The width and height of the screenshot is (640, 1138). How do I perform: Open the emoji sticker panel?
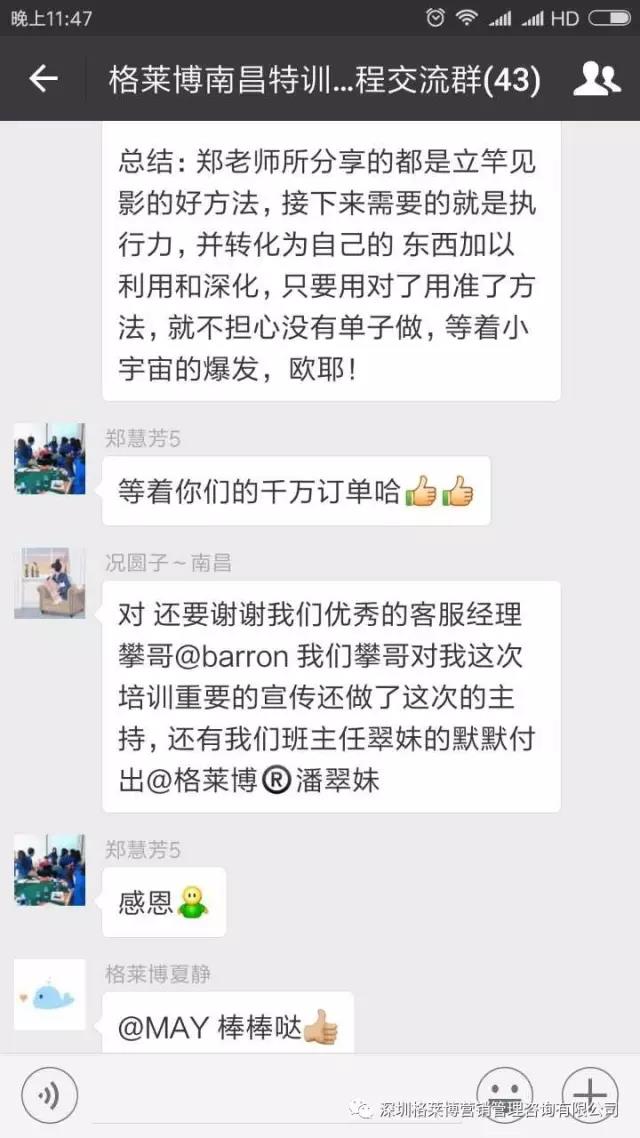[x=504, y=1090]
